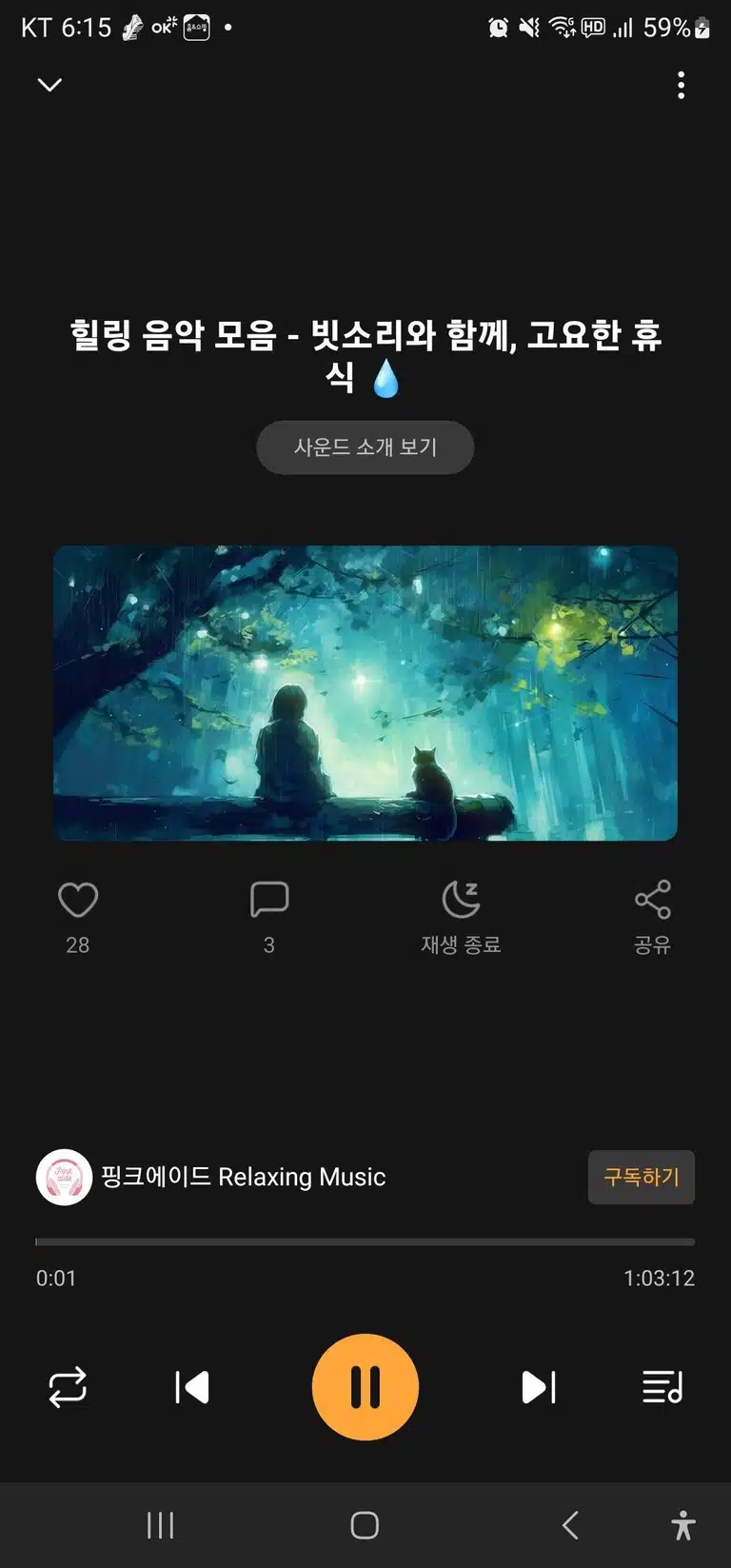Open the 핑크에이드 Relaxing Music channel
The height and width of the screenshot is (1568, 731).
211,1178
